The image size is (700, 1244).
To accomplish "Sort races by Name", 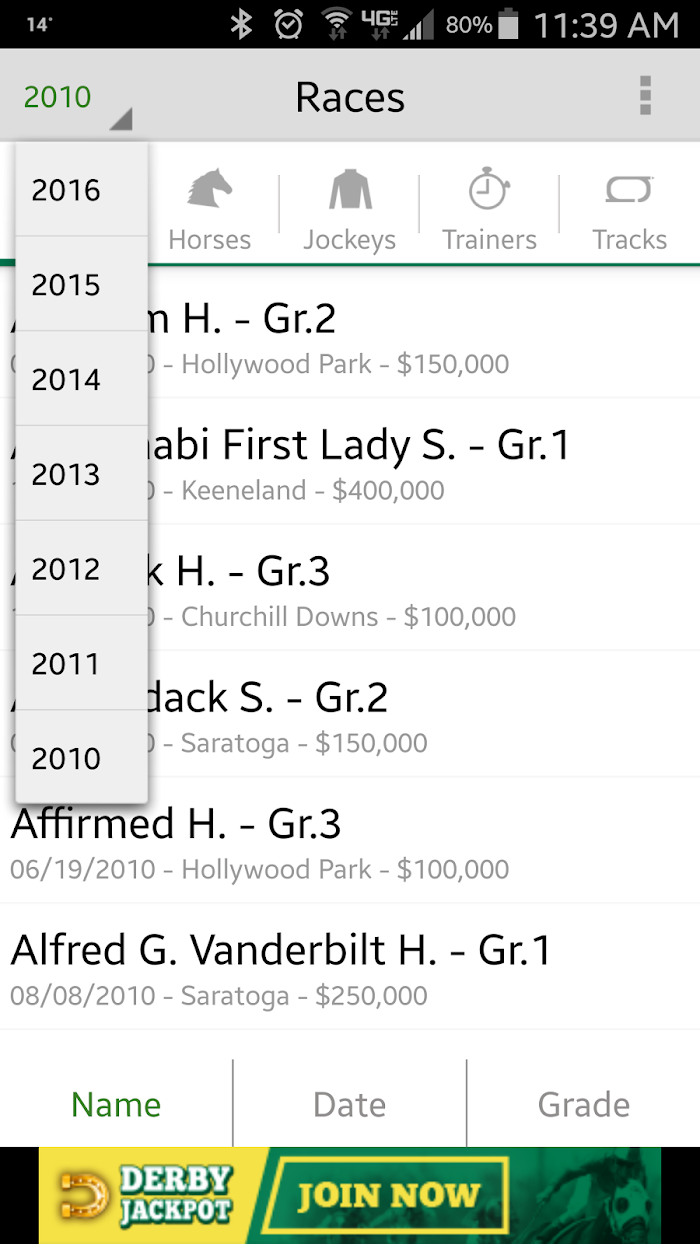I will (116, 1104).
